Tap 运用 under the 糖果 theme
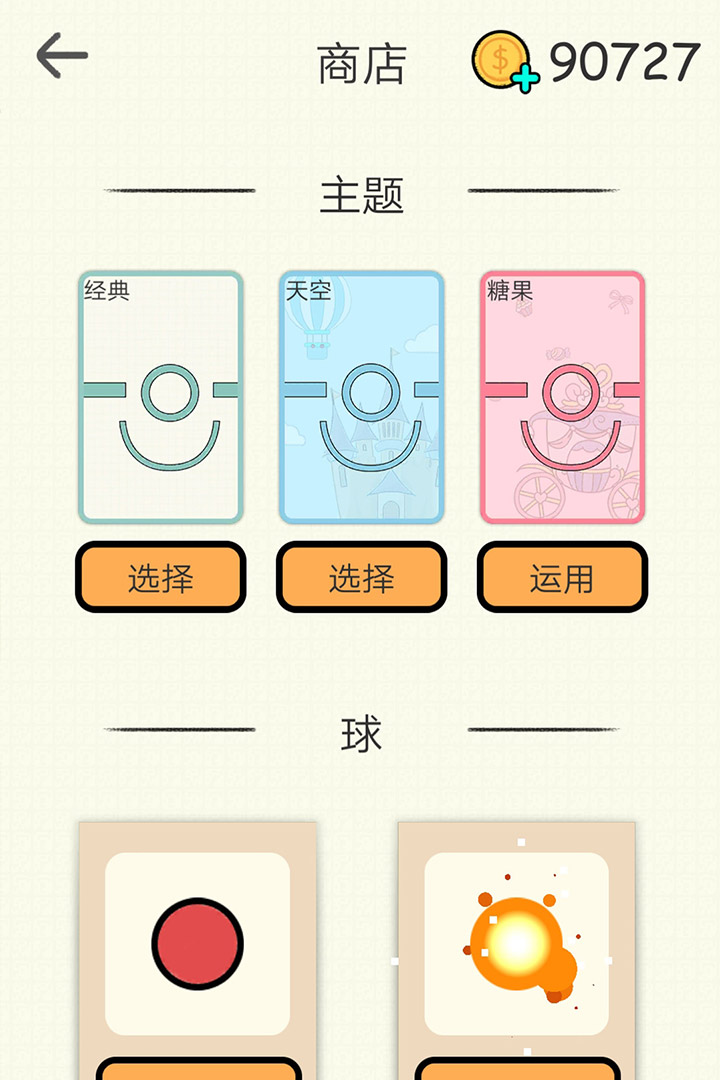The width and height of the screenshot is (720, 1080). (x=562, y=578)
